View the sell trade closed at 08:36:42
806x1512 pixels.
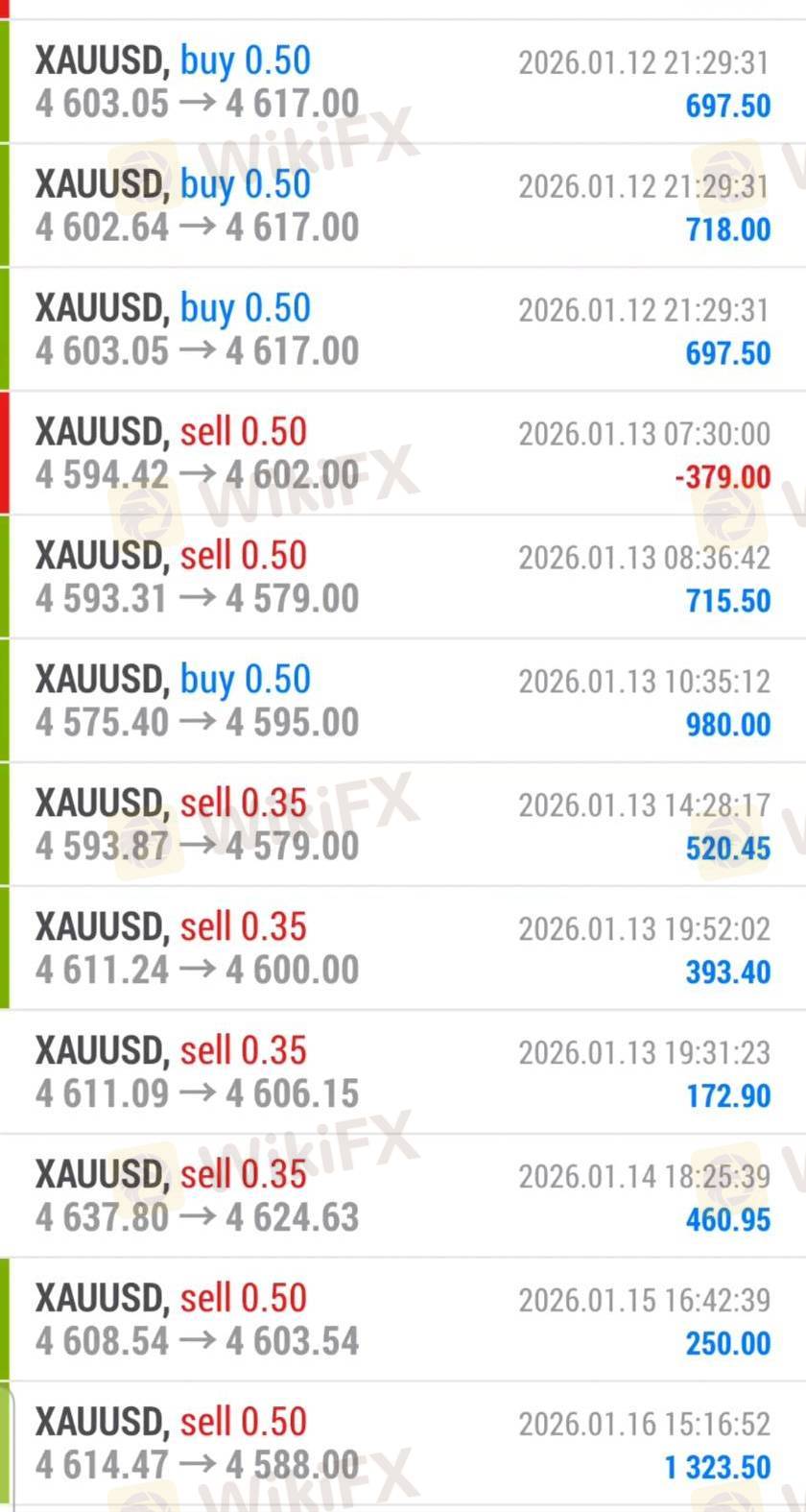[403, 577]
